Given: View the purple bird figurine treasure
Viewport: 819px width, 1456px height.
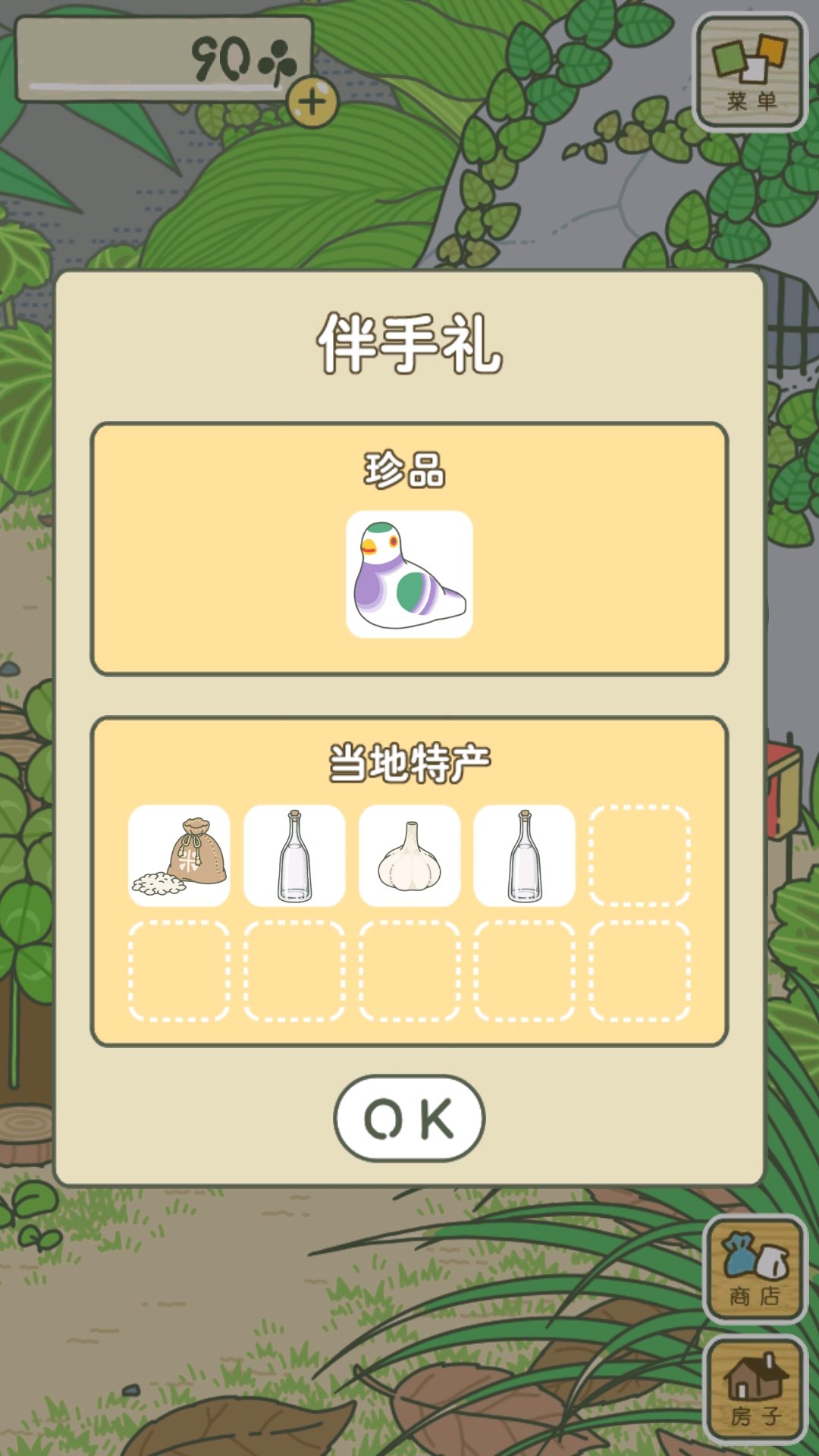Looking at the screenshot, I should click(x=409, y=574).
